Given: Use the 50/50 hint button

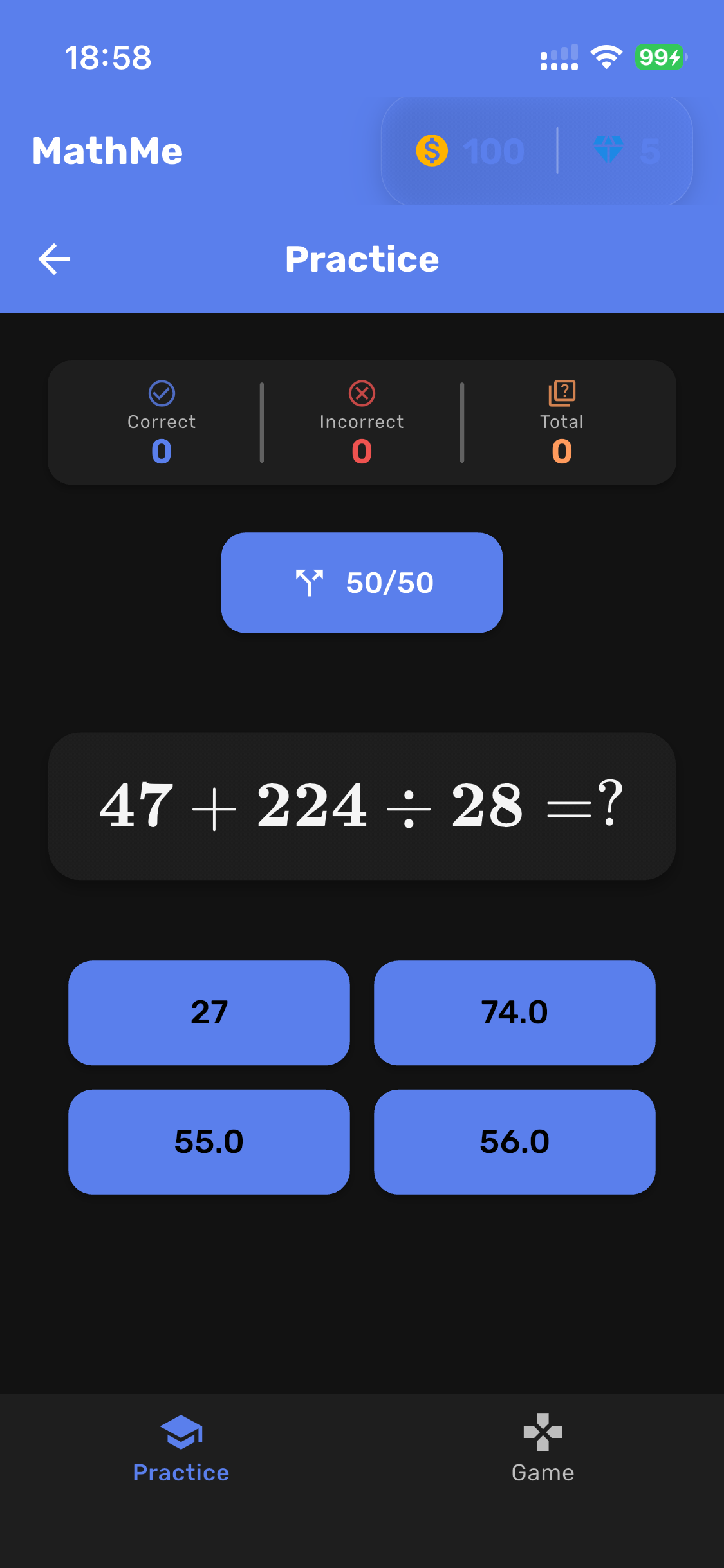Looking at the screenshot, I should pyautogui.click(x=362, y=583).
